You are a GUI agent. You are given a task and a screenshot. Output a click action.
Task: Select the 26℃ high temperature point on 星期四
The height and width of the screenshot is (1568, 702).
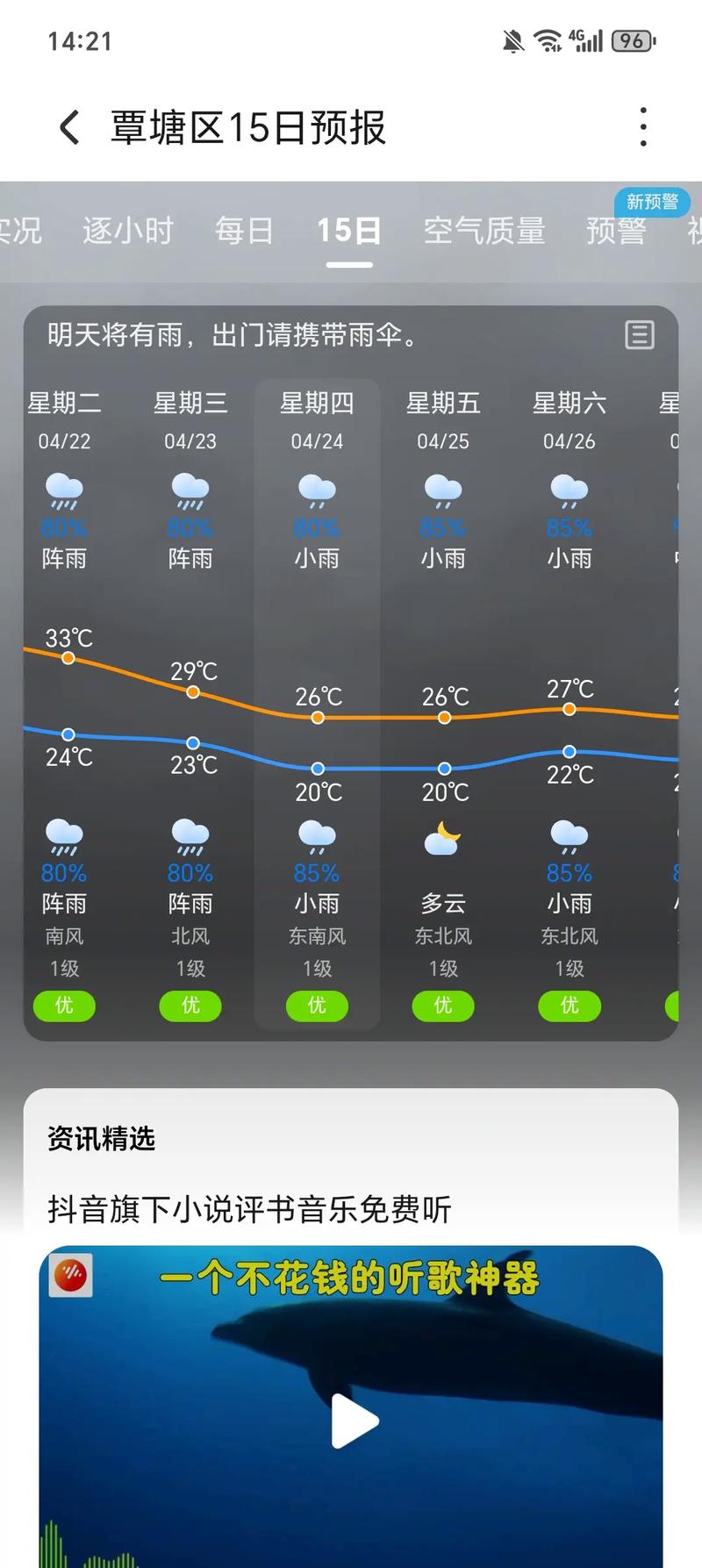pos(316,717)
